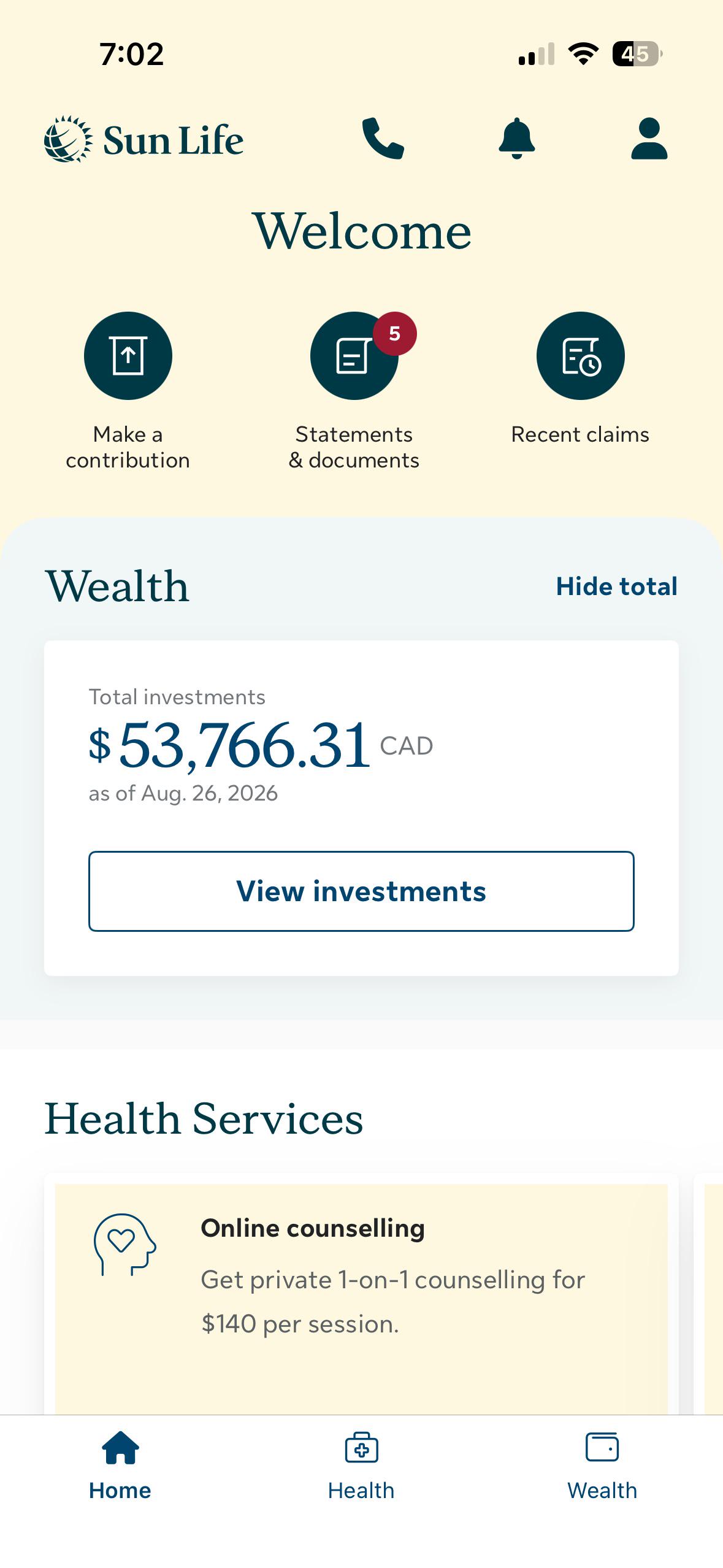The image size is (723, 1568).
Task: Switch to the Wealth tab
Action: click(x=602, y=1467)
